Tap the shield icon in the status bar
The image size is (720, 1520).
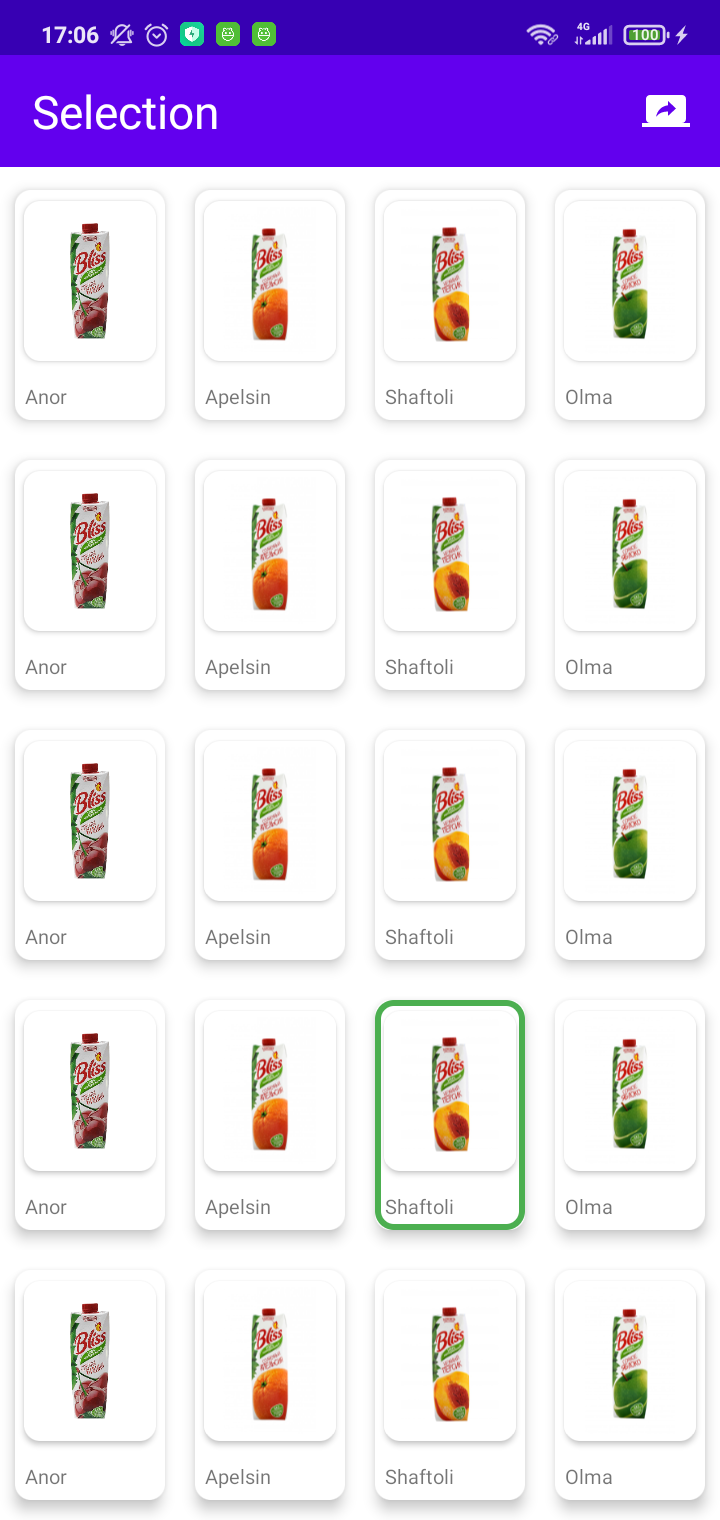(191, 33)
